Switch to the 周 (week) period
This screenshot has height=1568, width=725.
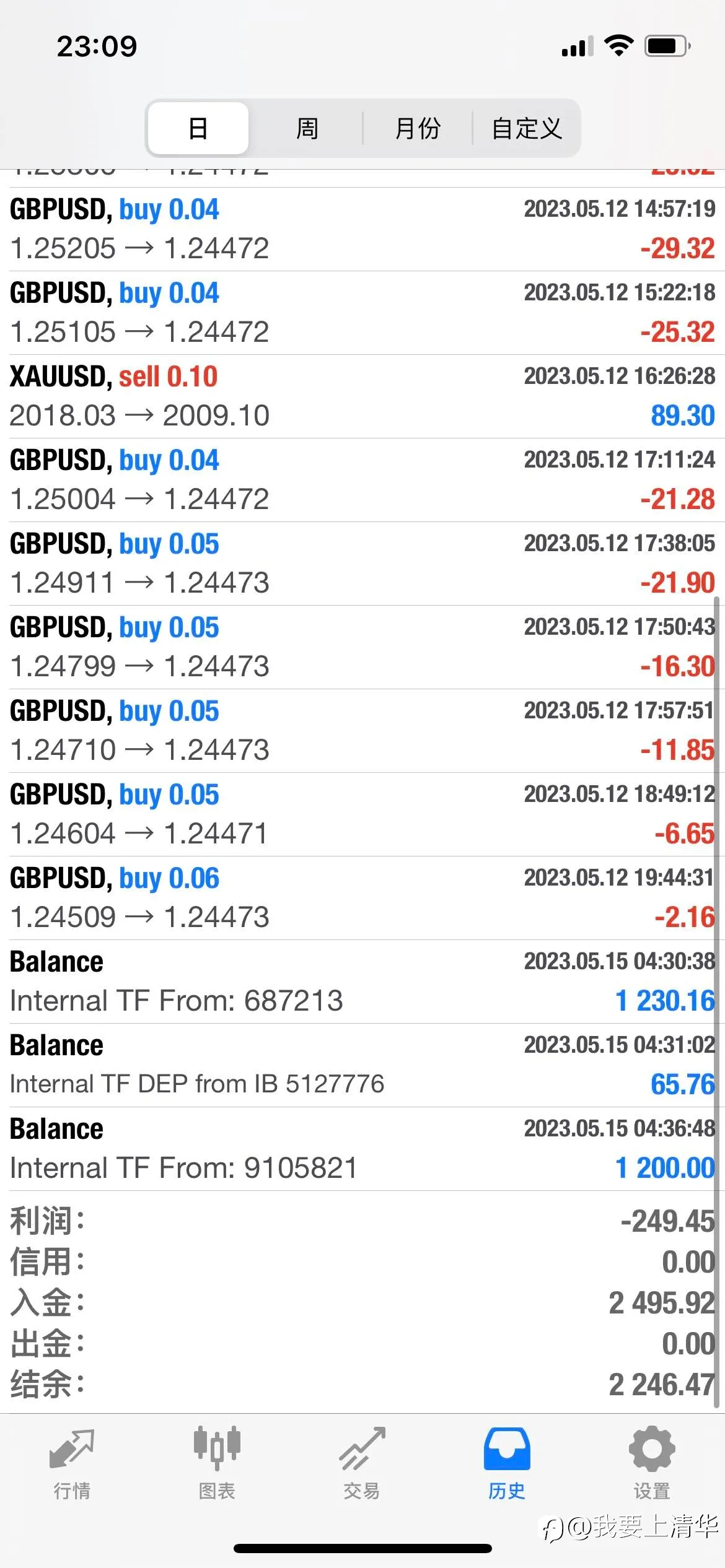[307, 128]
